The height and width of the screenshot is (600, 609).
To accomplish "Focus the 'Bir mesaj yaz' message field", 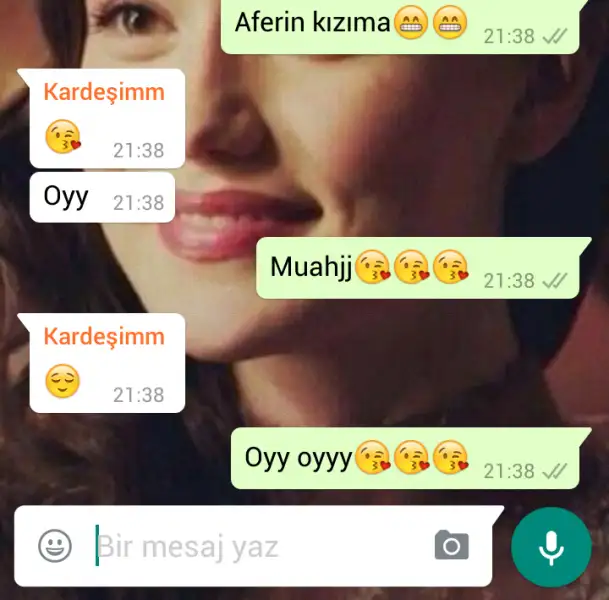I will click(250, 547).
